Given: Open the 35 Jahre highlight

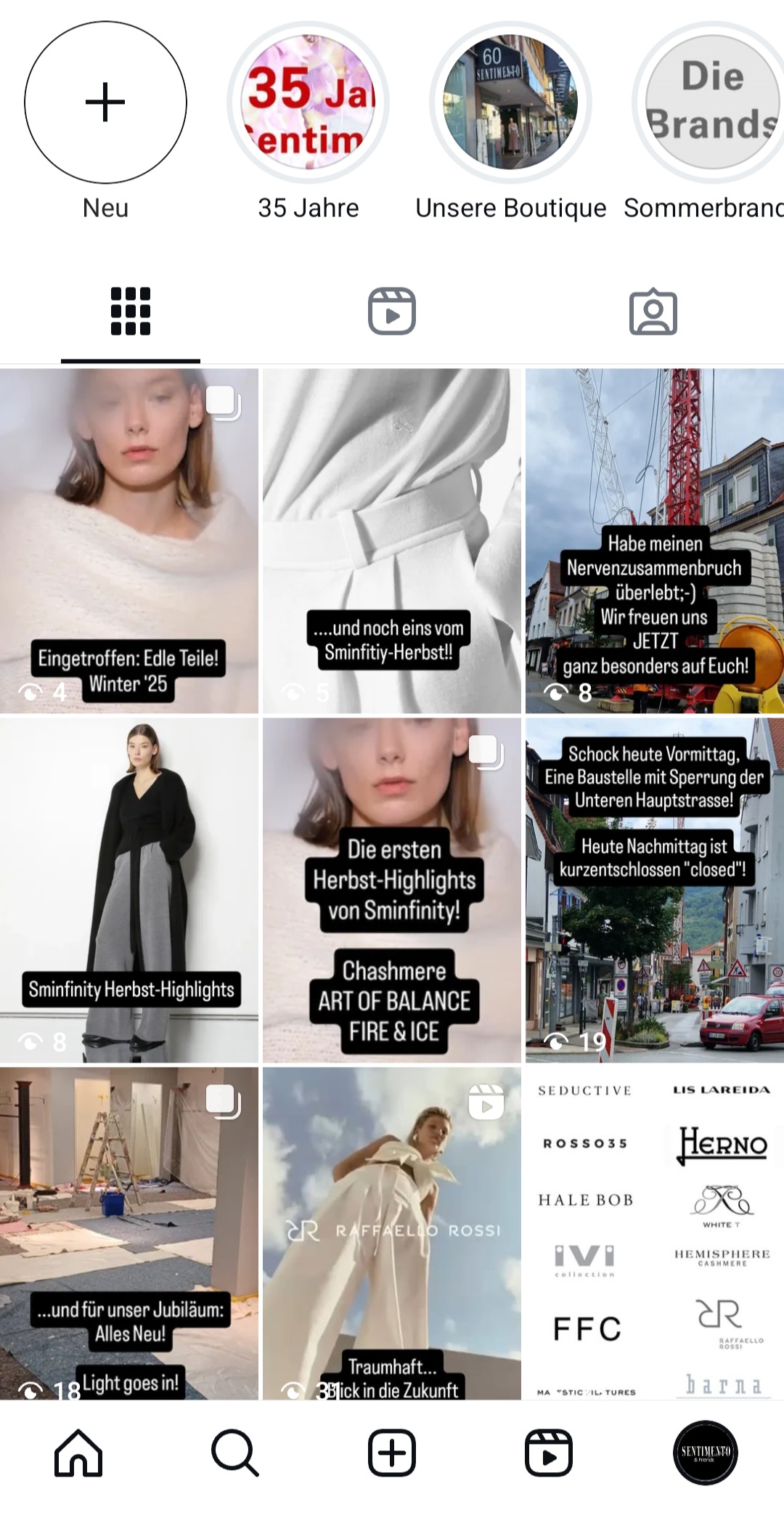Looking at the screenshot, I should pyautogui.click(x=309, y=102).
